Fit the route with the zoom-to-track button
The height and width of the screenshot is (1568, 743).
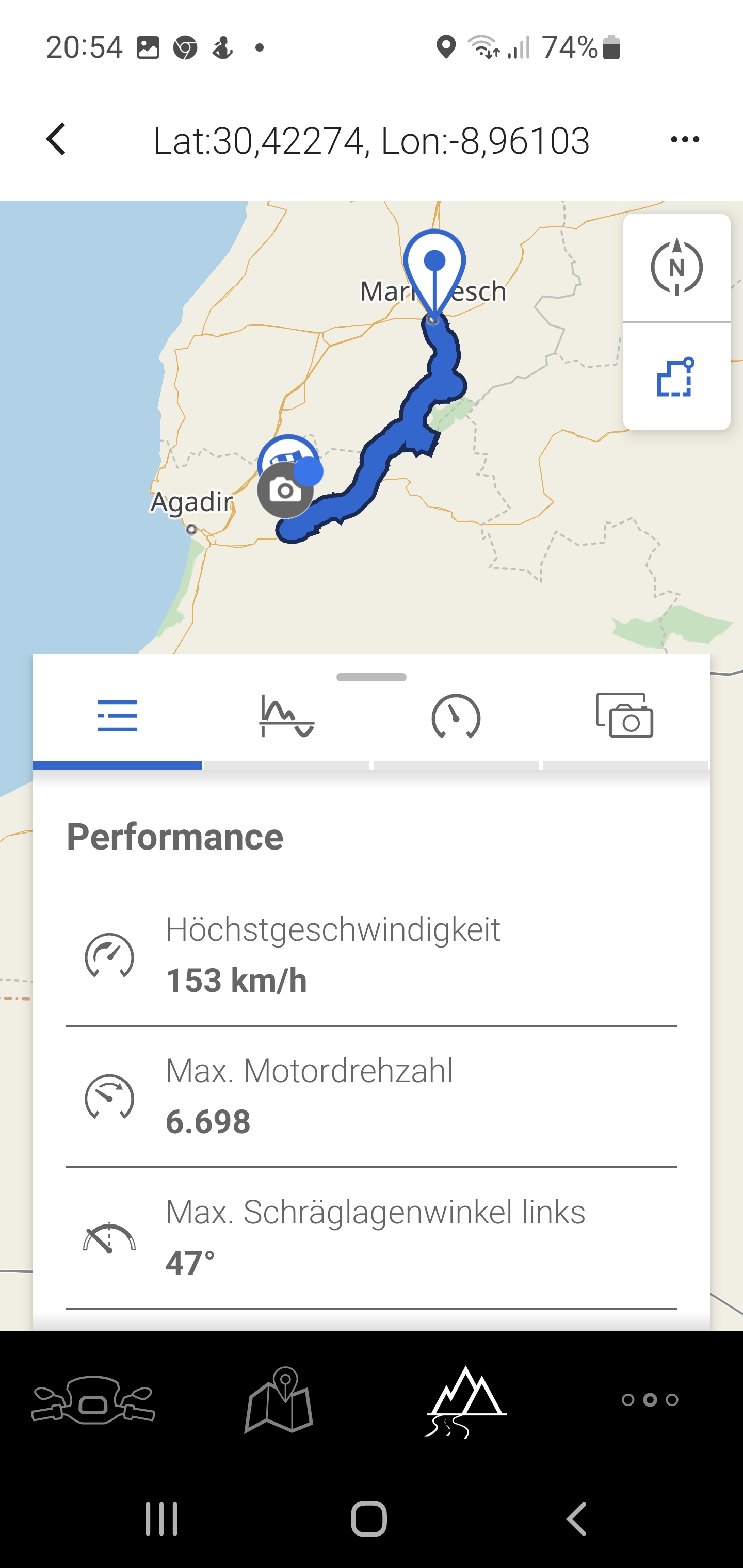pyautogui.click(x=676, y=377)
